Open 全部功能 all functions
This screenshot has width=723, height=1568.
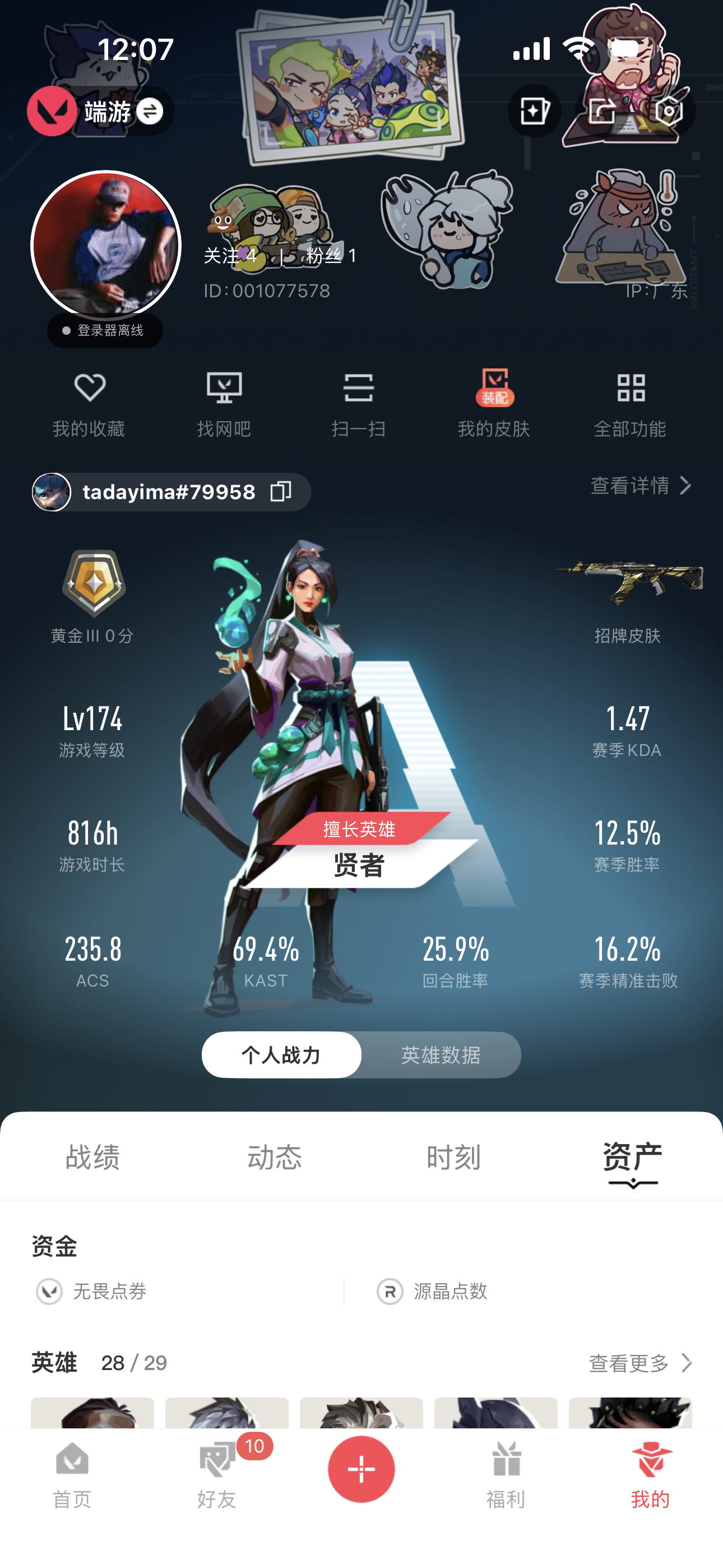[x=630, y=404]
